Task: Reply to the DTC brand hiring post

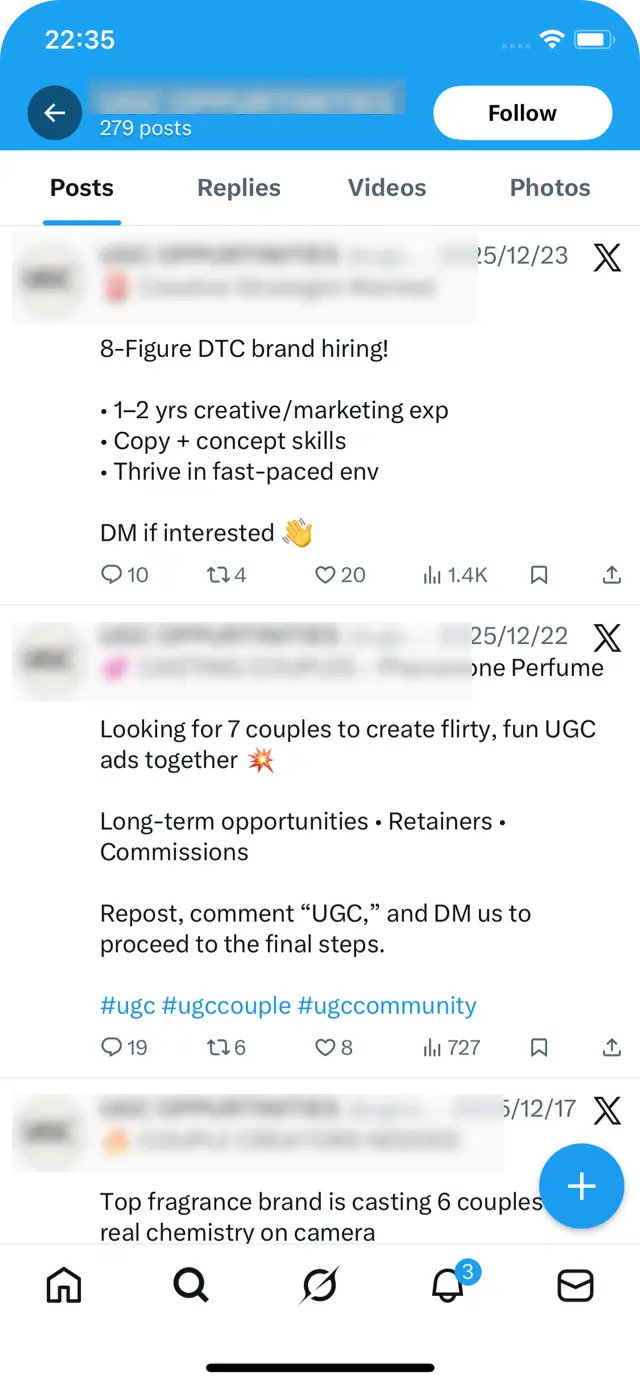Action: coord(112,575)
